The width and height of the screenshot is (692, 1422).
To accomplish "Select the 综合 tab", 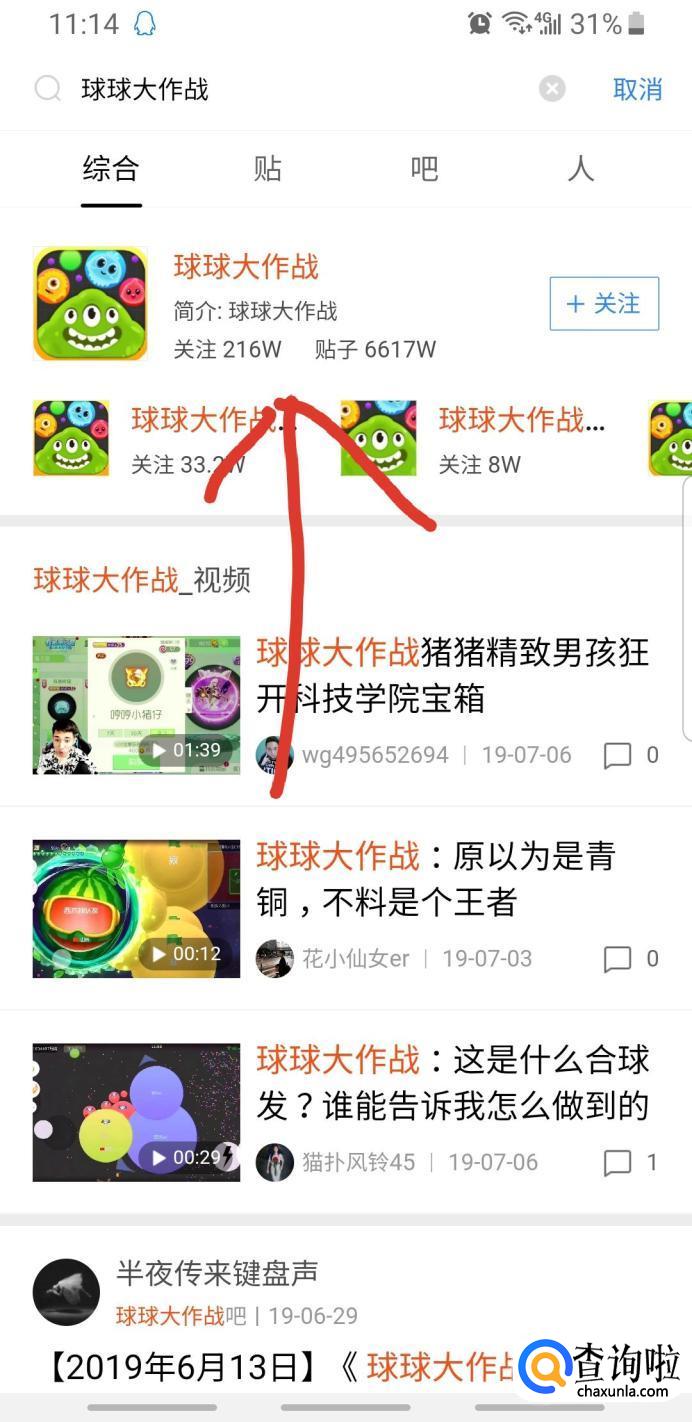I will (x=111, y=169).
